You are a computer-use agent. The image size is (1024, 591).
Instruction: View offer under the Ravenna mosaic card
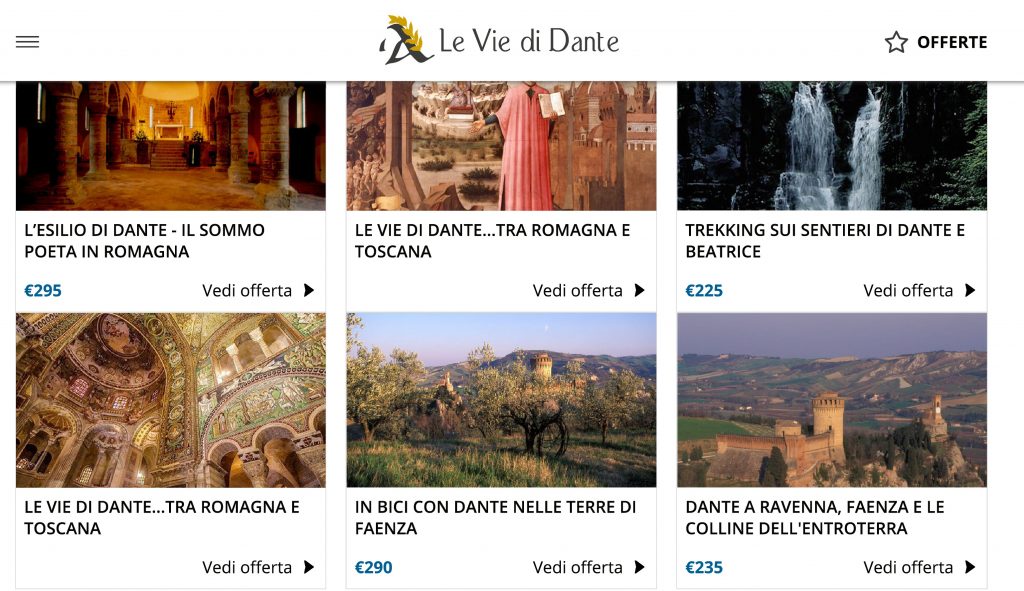click(x=258, y=567)
